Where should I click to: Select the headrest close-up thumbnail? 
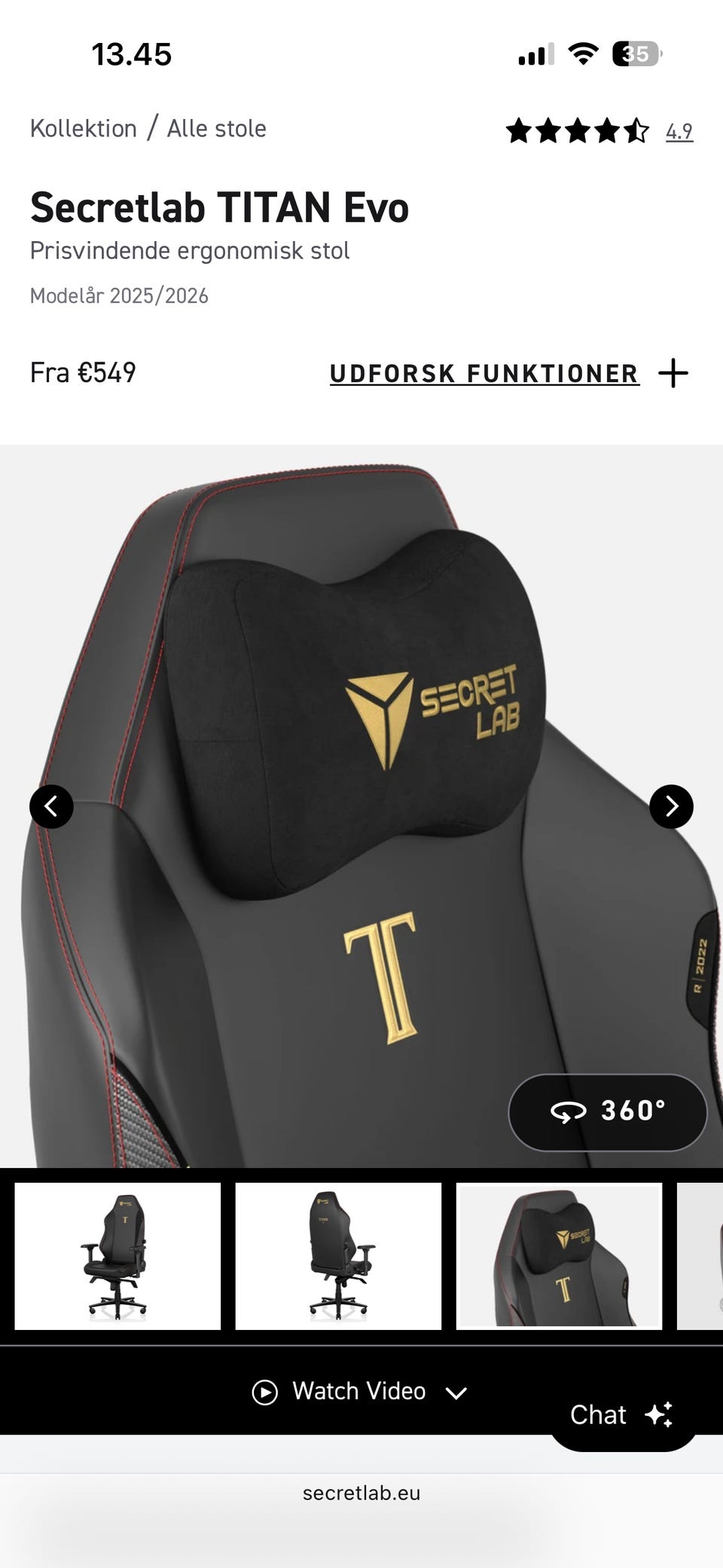pyautogui.click(x=559, y=1256)
